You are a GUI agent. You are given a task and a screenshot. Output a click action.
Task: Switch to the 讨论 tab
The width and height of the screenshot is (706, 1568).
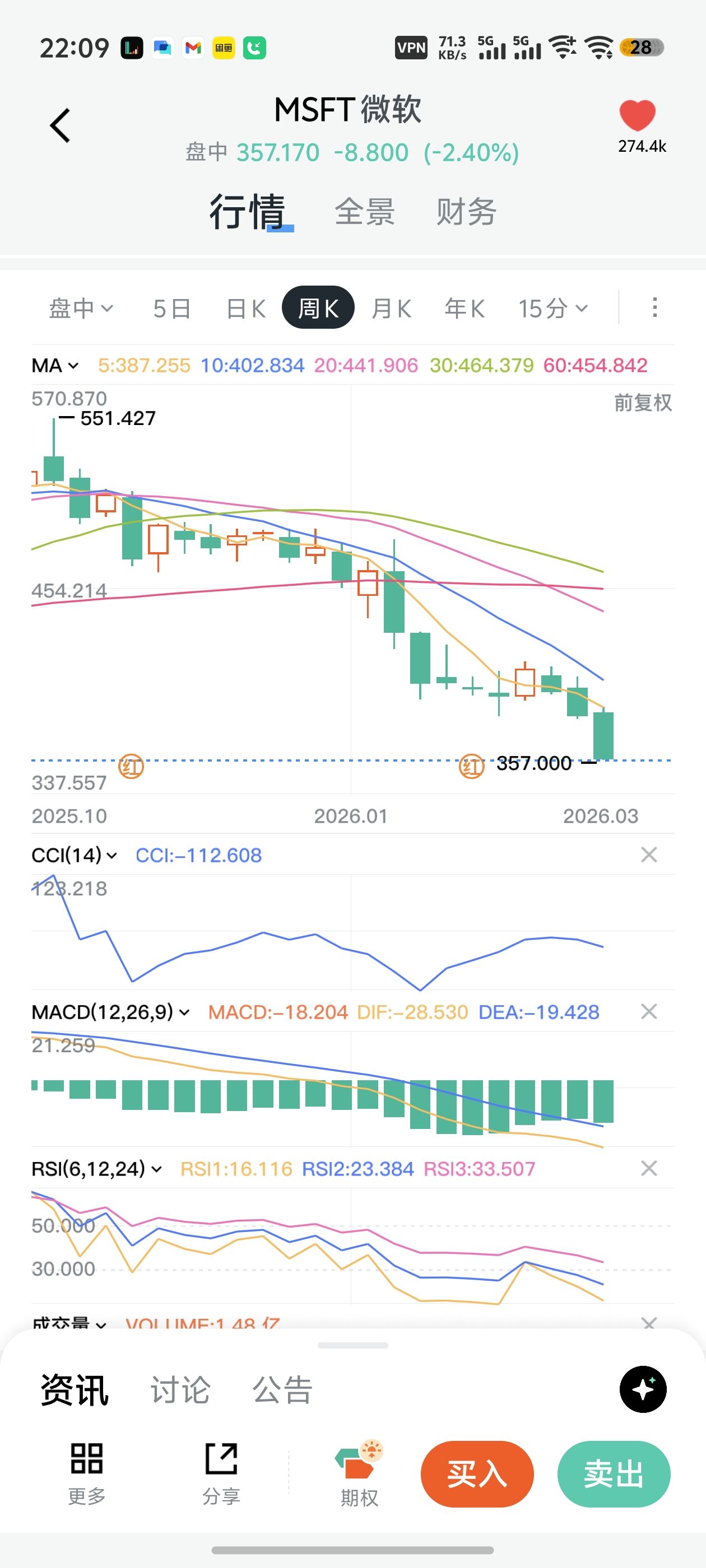(x=180, y=1390)
